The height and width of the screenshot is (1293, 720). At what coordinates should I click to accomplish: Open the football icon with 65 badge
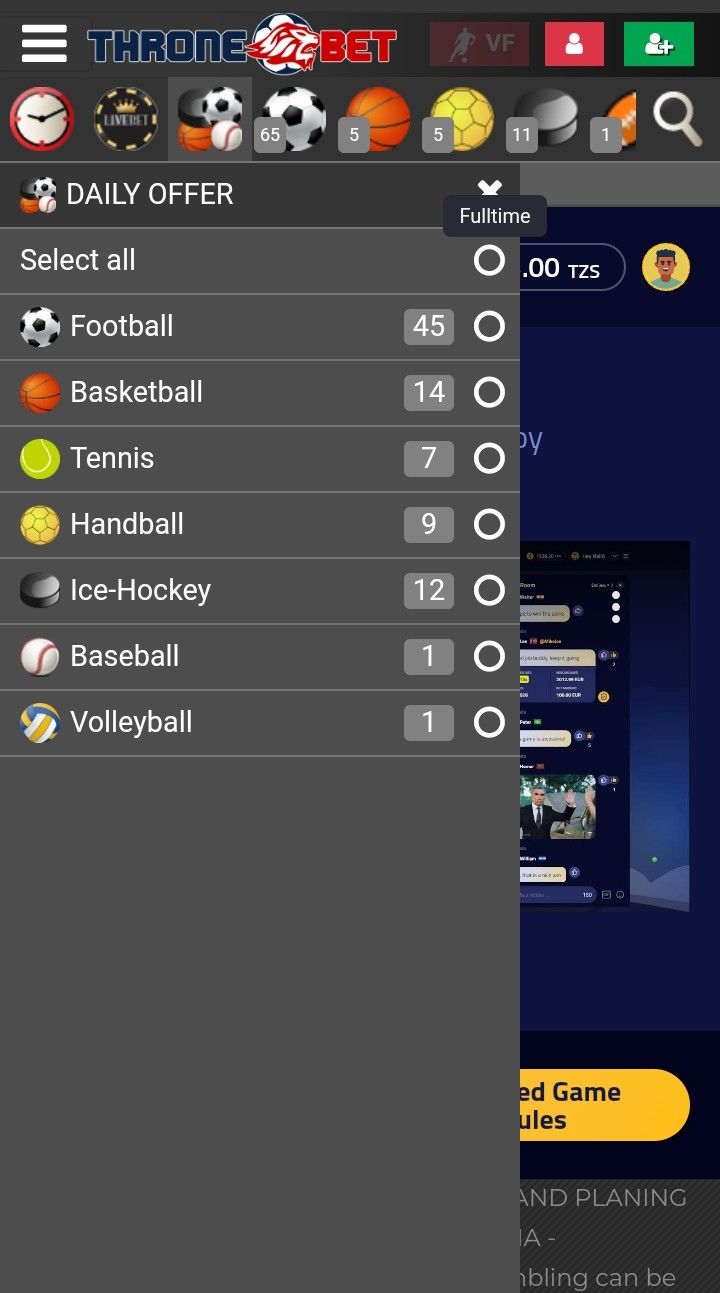click(294, 119)
